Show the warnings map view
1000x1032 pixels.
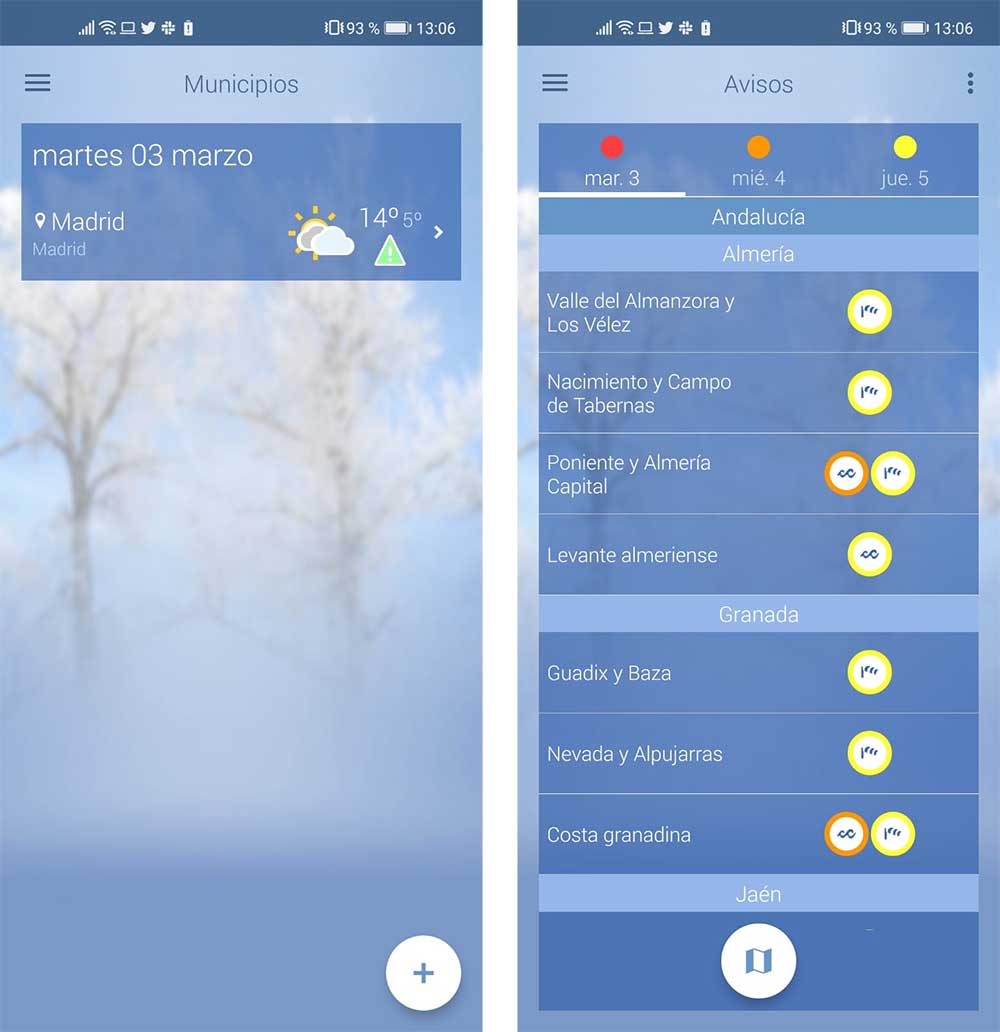click(758, 962)
